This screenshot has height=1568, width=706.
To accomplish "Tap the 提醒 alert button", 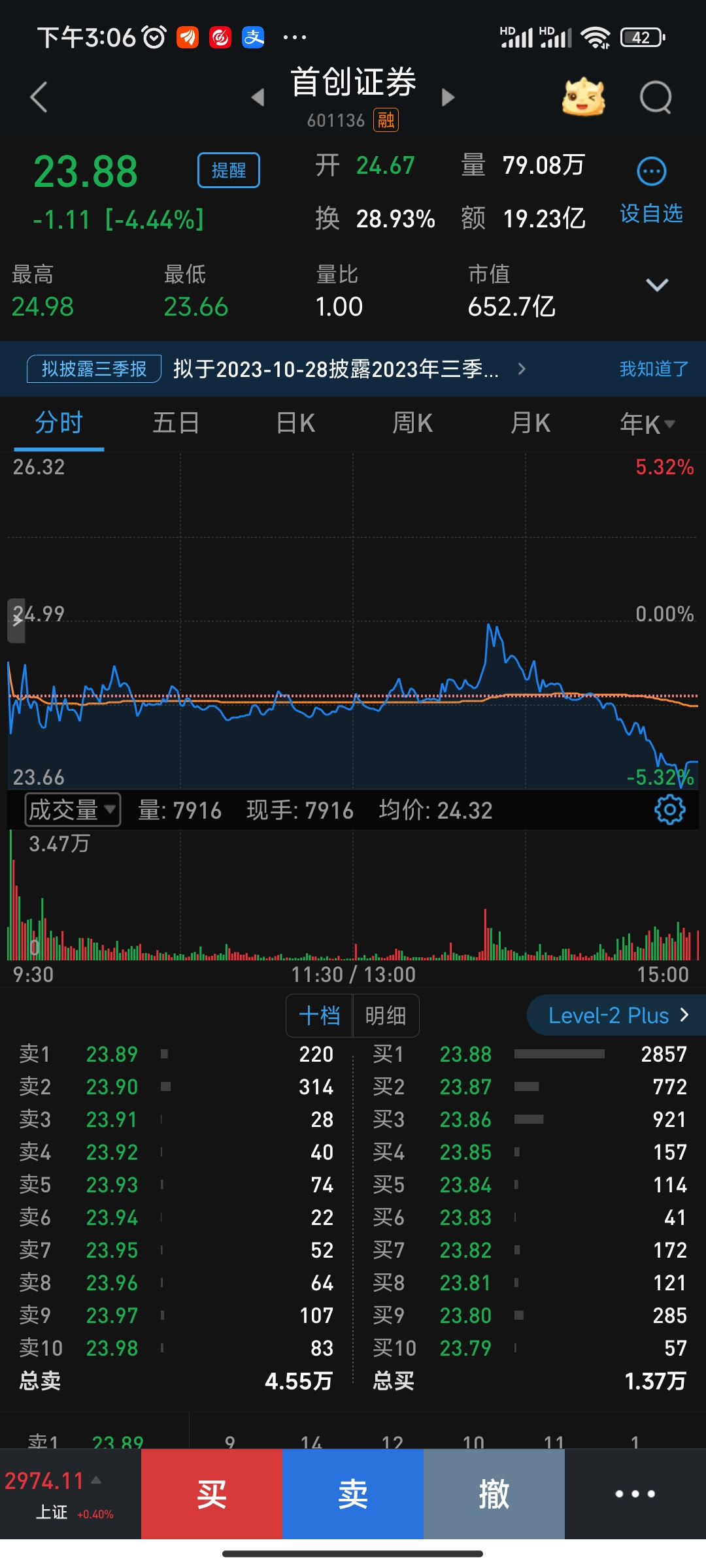I will click(229, 170).
